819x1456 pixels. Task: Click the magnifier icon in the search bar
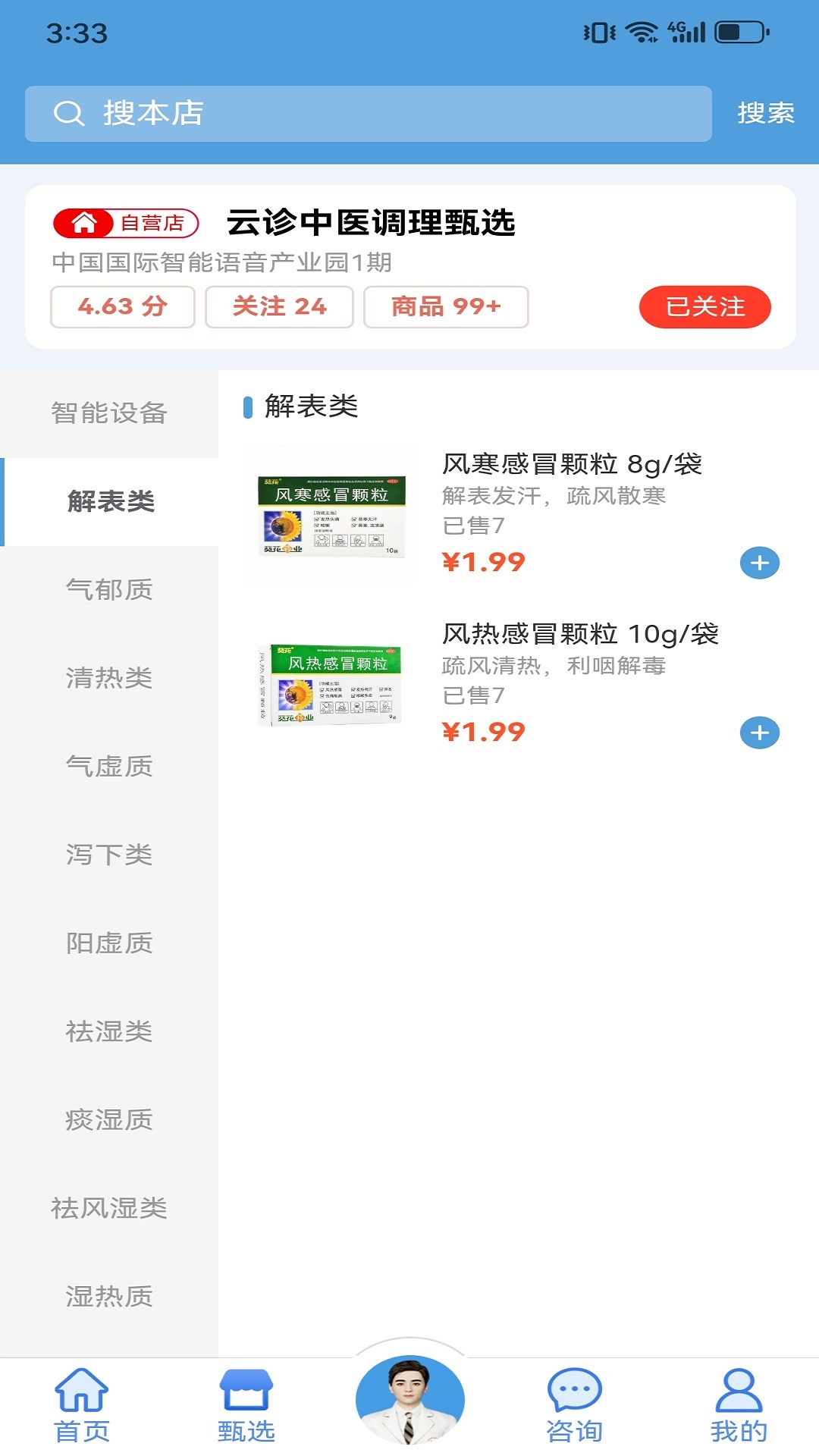pyautogui.click(x=69, y=112)
